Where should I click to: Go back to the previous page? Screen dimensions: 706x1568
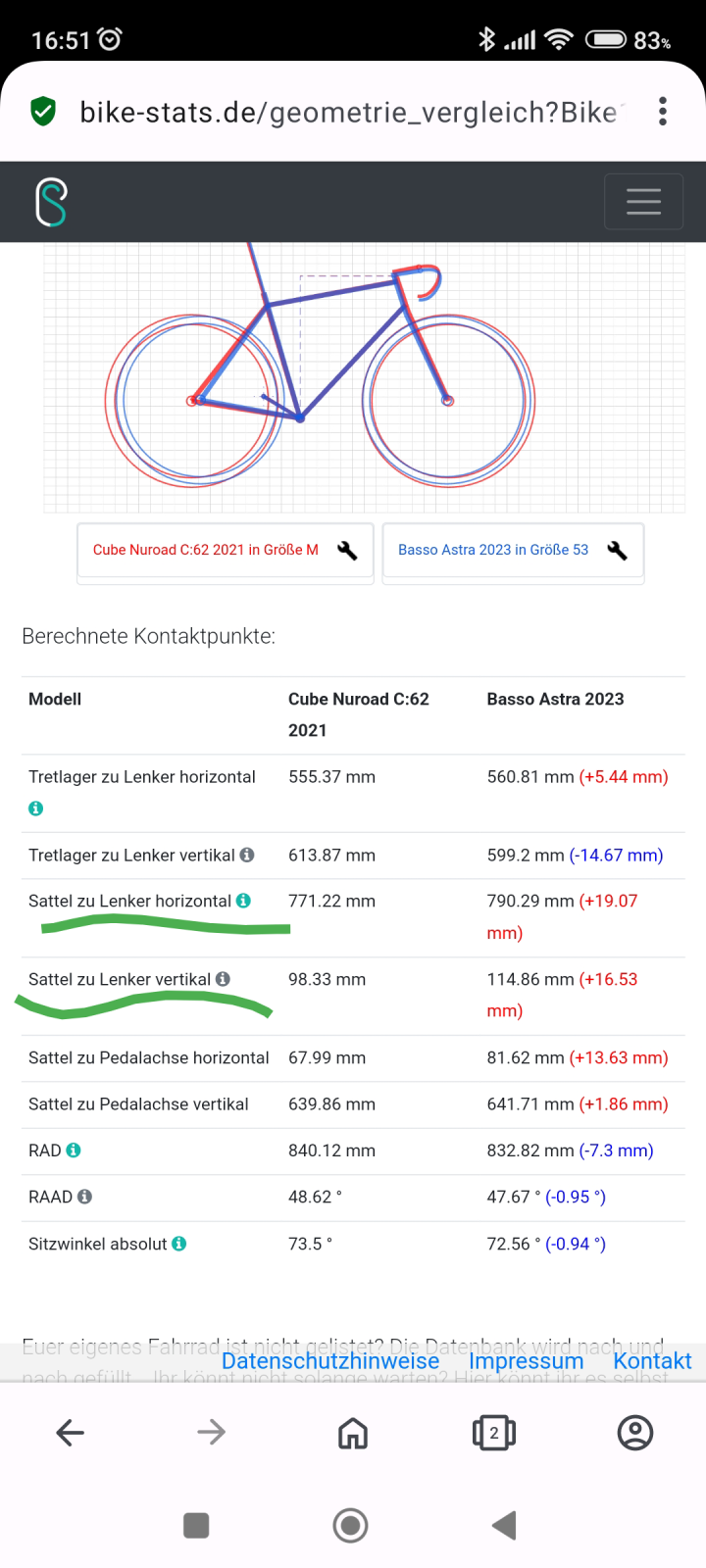pos(71,1433)
